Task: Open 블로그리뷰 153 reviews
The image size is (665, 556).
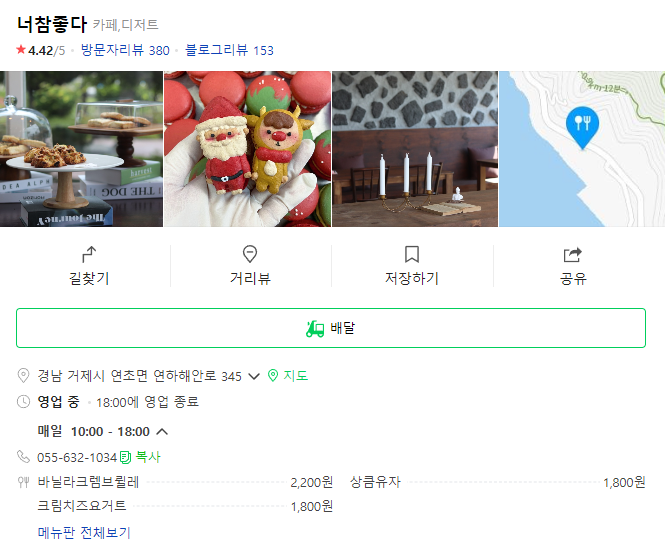Action: click(229, 50)
